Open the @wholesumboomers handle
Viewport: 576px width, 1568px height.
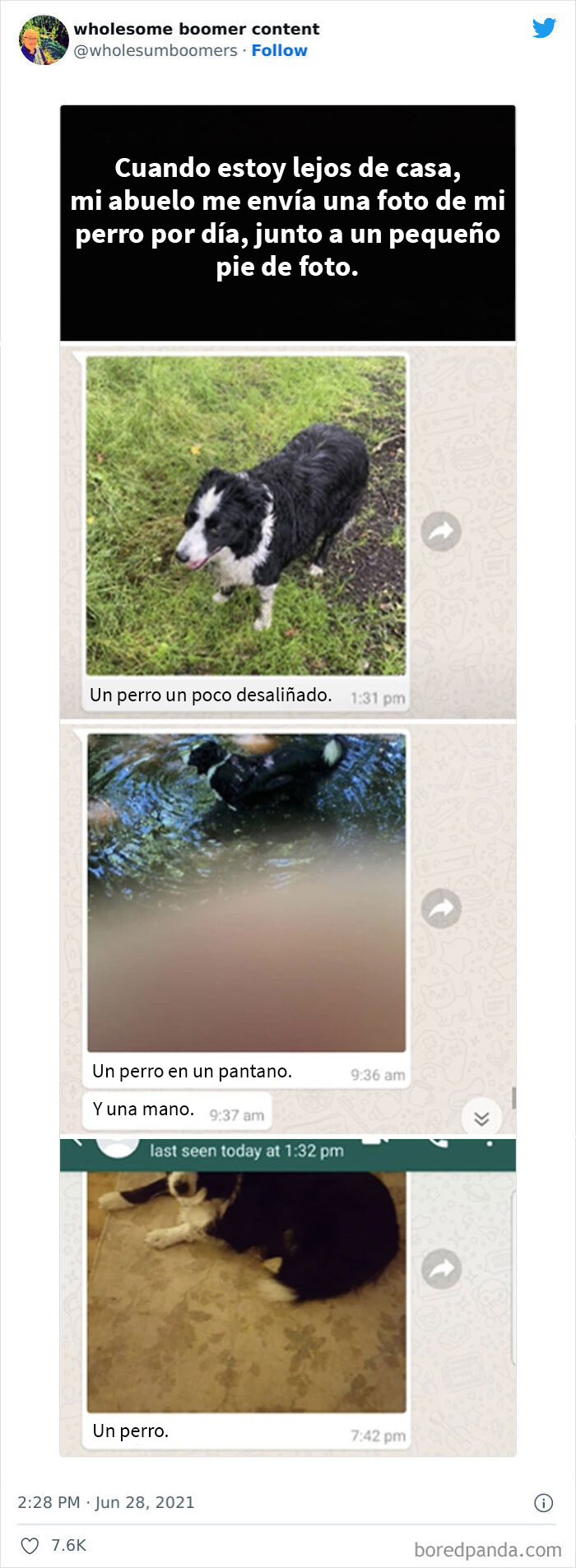[156, 50]
